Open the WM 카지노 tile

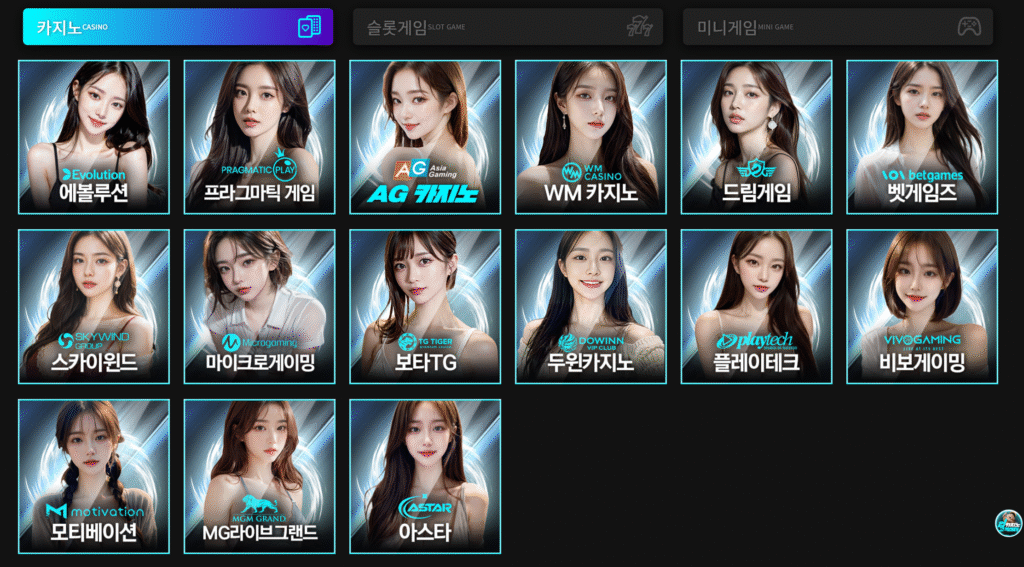591,137
